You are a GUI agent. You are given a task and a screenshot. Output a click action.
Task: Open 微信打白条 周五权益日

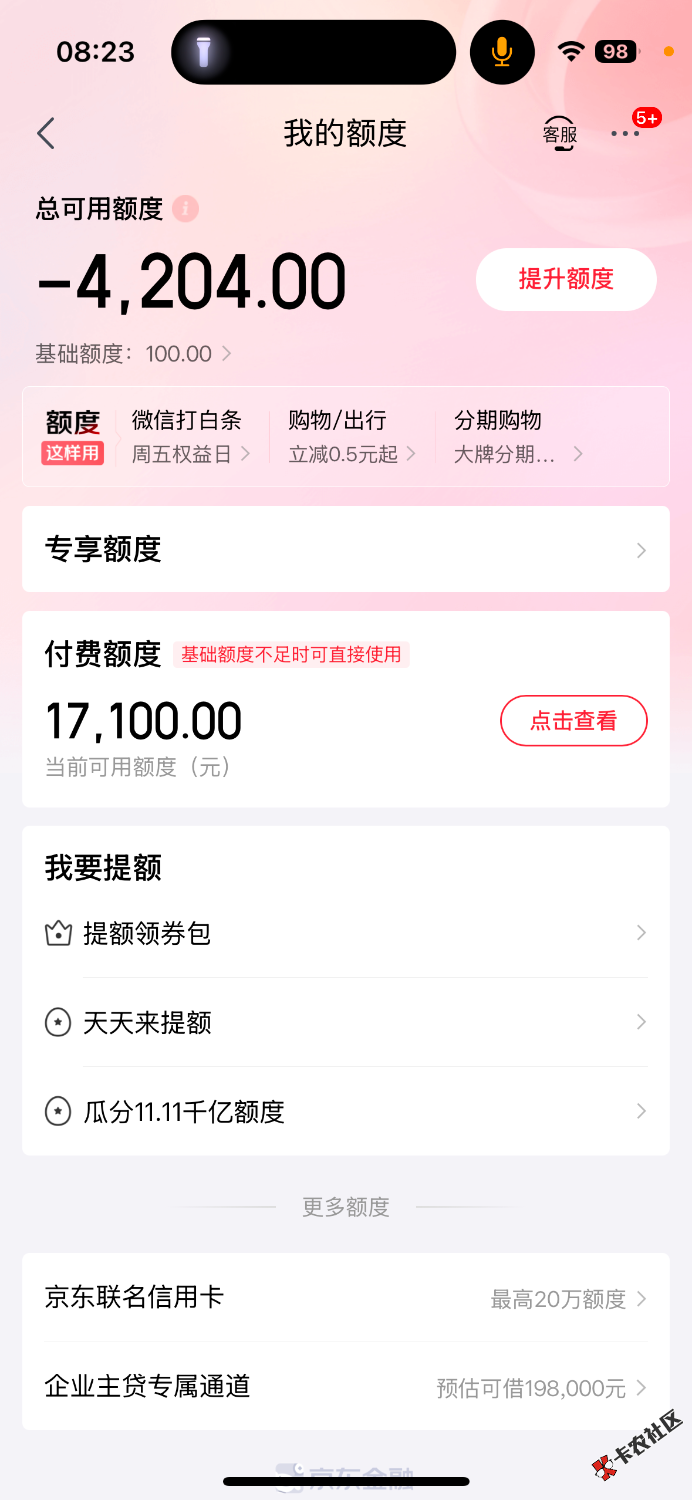(x=190, y=437)
